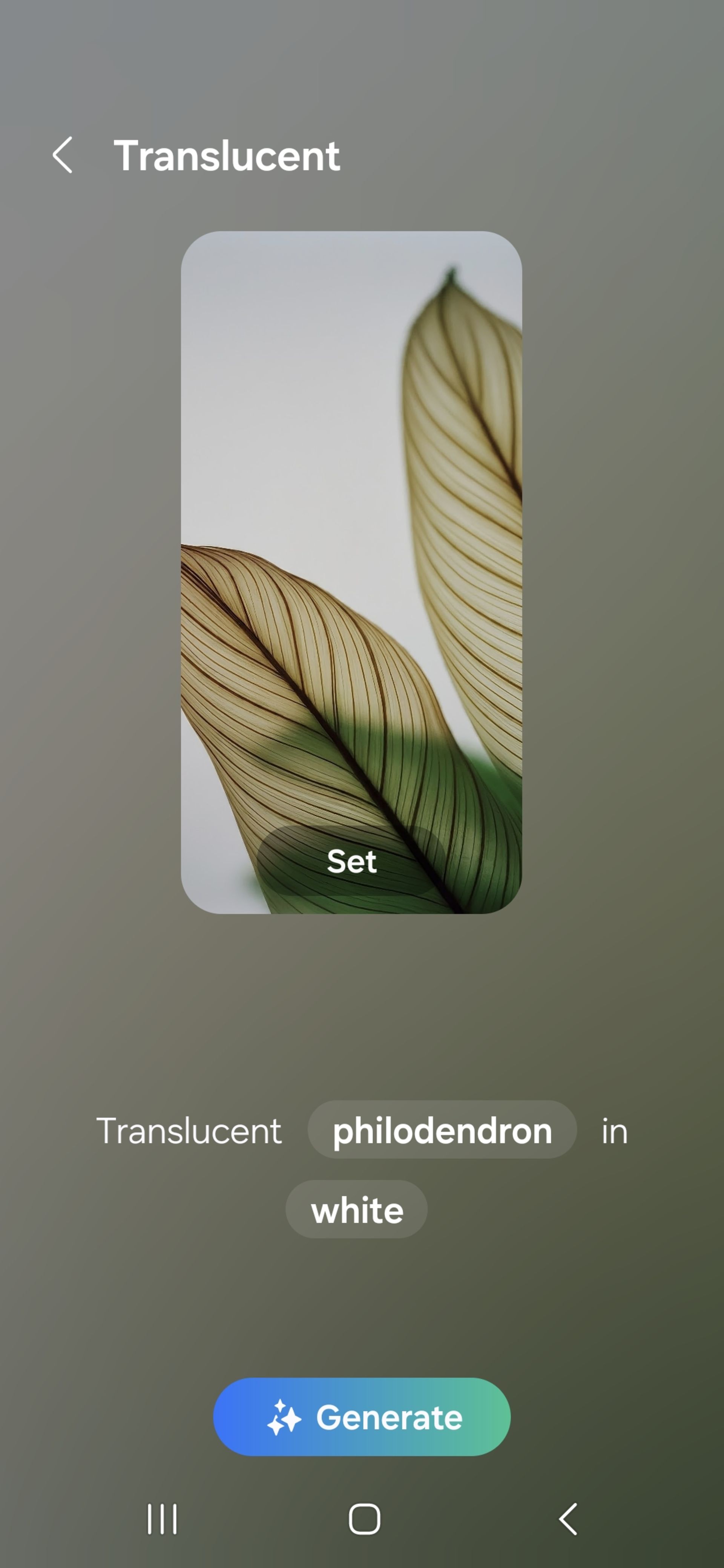Go to the home screen
The height and width of the screenshot is (1568, 724).
pyautogui.click(x=364, y=1519)
